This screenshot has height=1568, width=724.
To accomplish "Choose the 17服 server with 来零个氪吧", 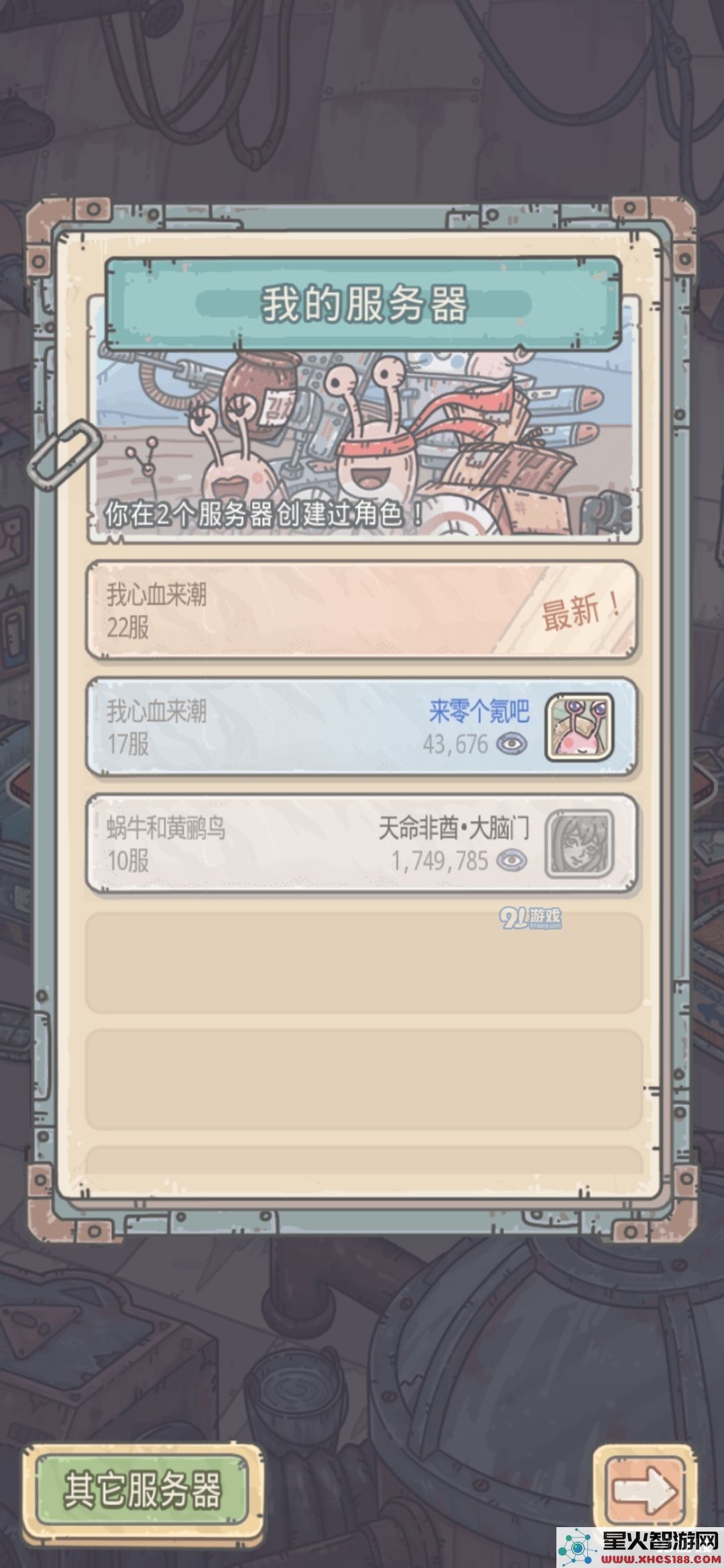I will pyautogui.click(x=361, y=728).
